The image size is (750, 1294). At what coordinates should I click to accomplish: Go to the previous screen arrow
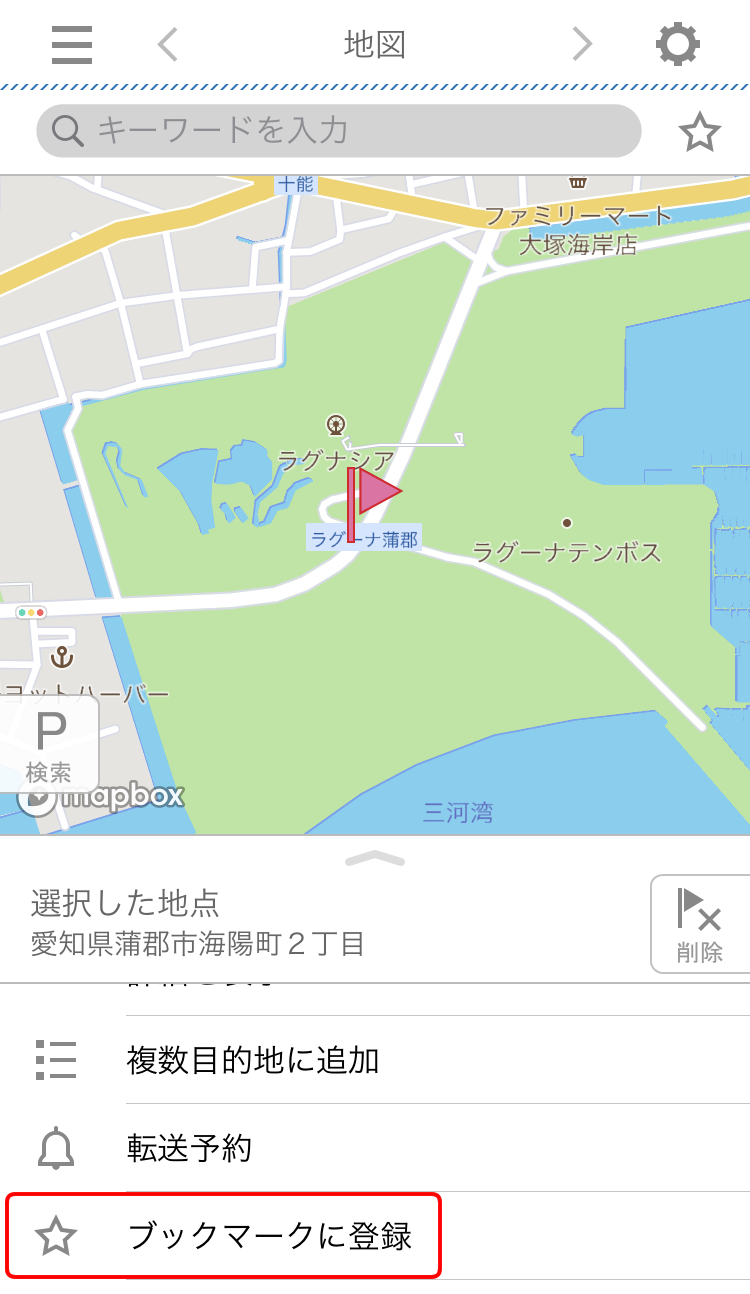[x=168, y=45]
